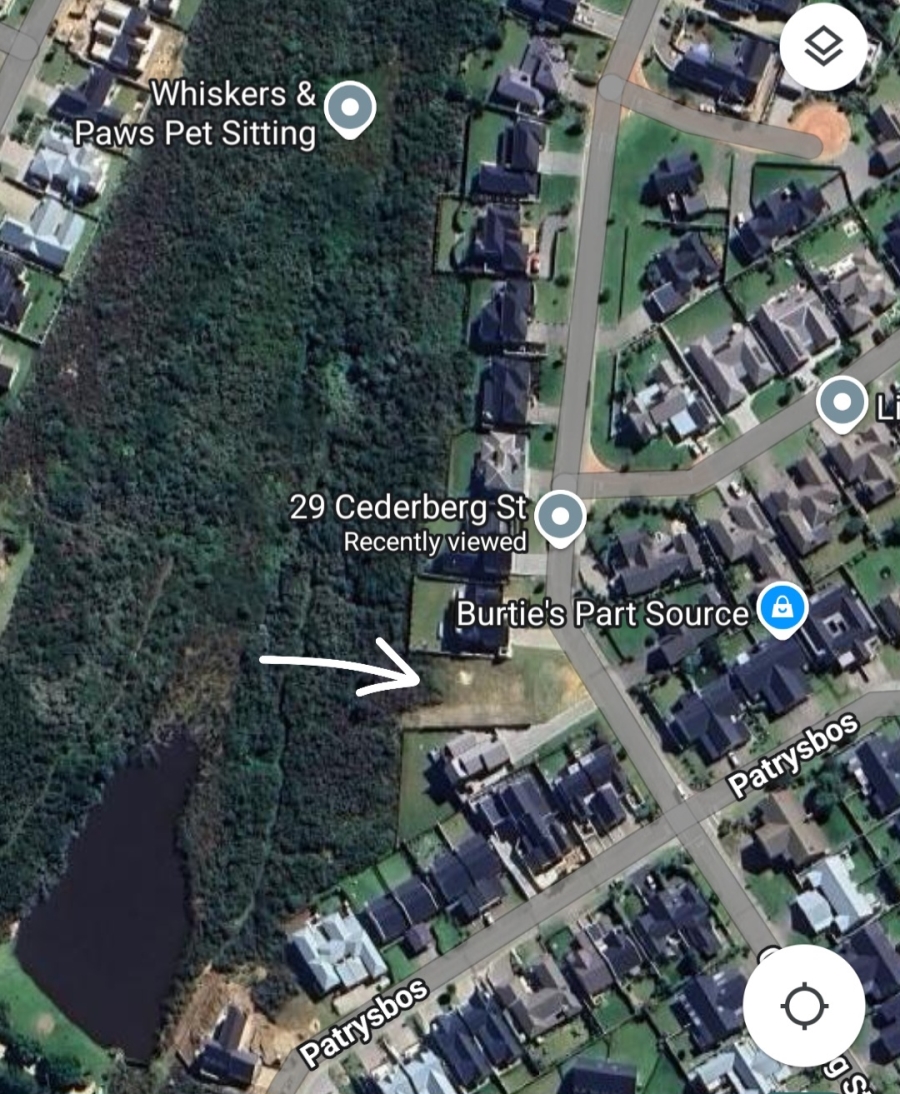
Task: Center map on my location
Action: 804,1005
